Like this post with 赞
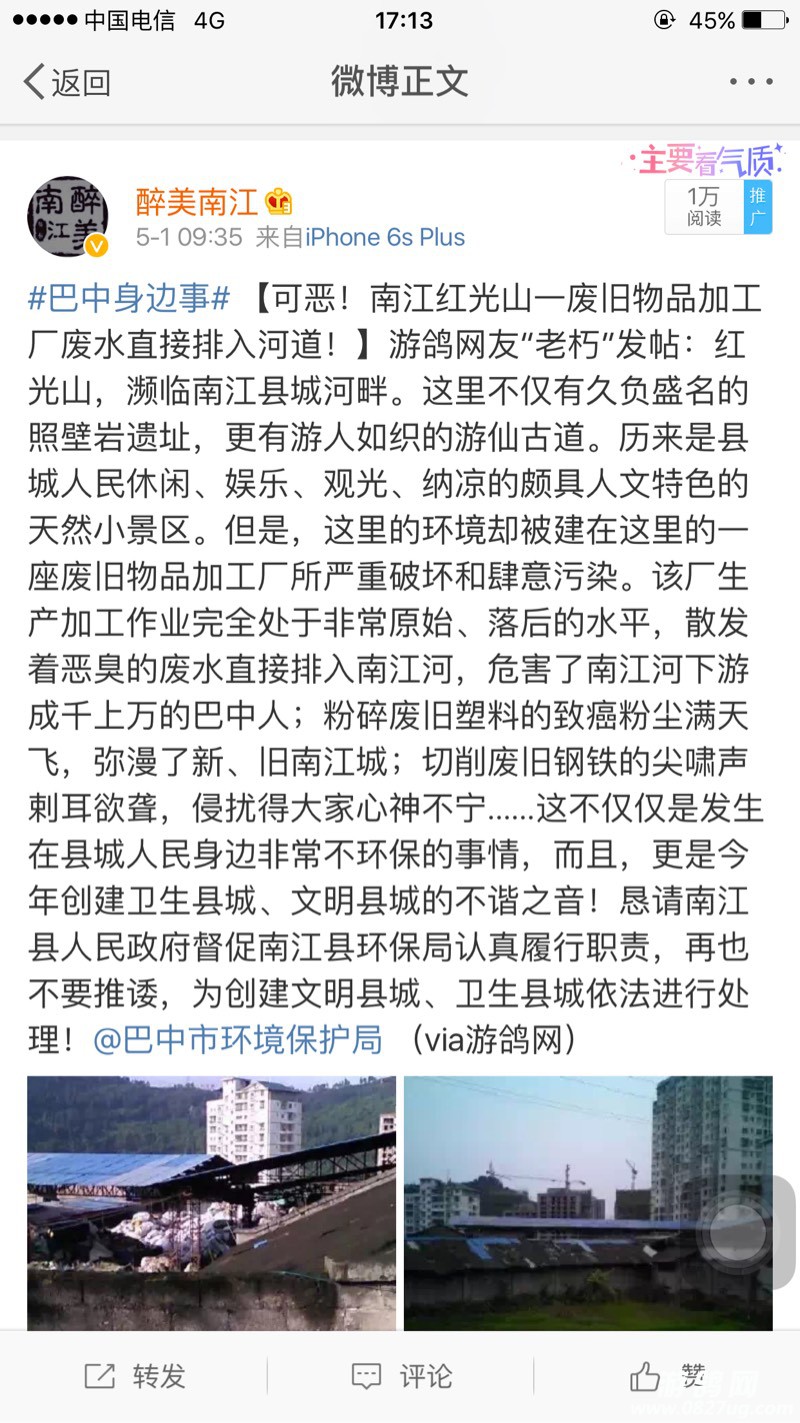The image size is (800, 1423). [668, 1377]
